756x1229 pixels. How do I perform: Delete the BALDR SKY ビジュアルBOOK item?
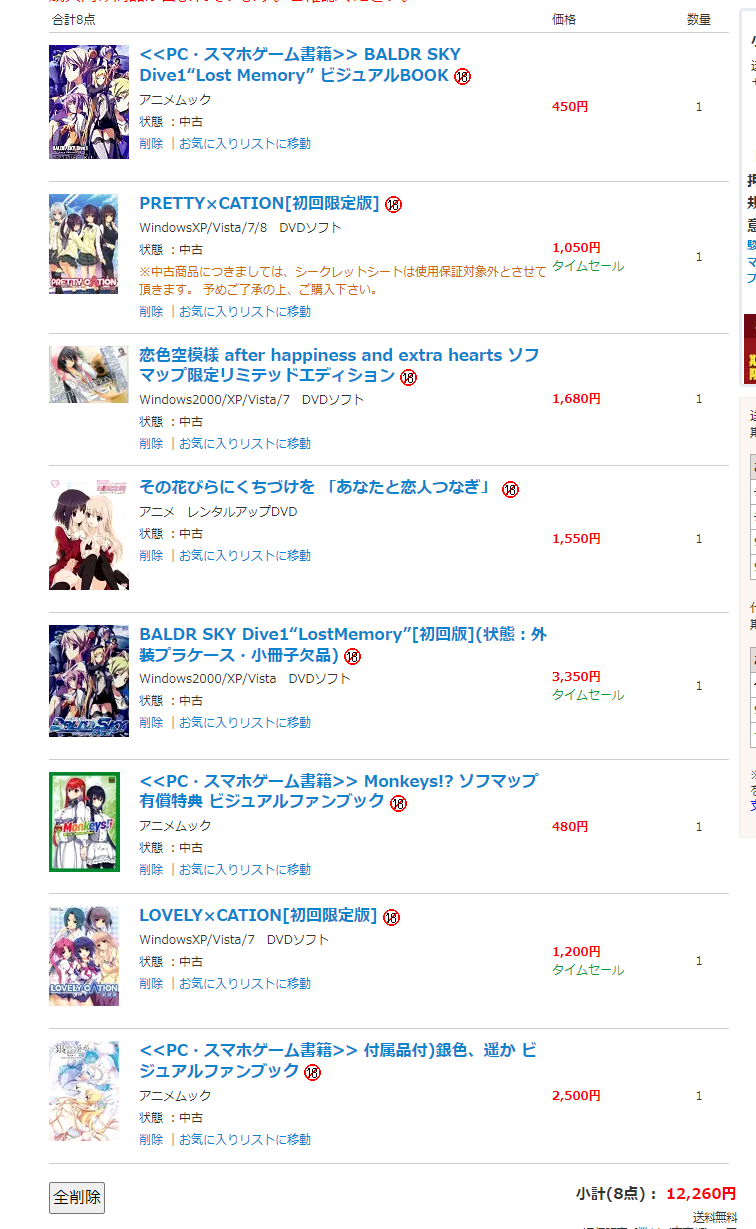(x=151, y=143)
